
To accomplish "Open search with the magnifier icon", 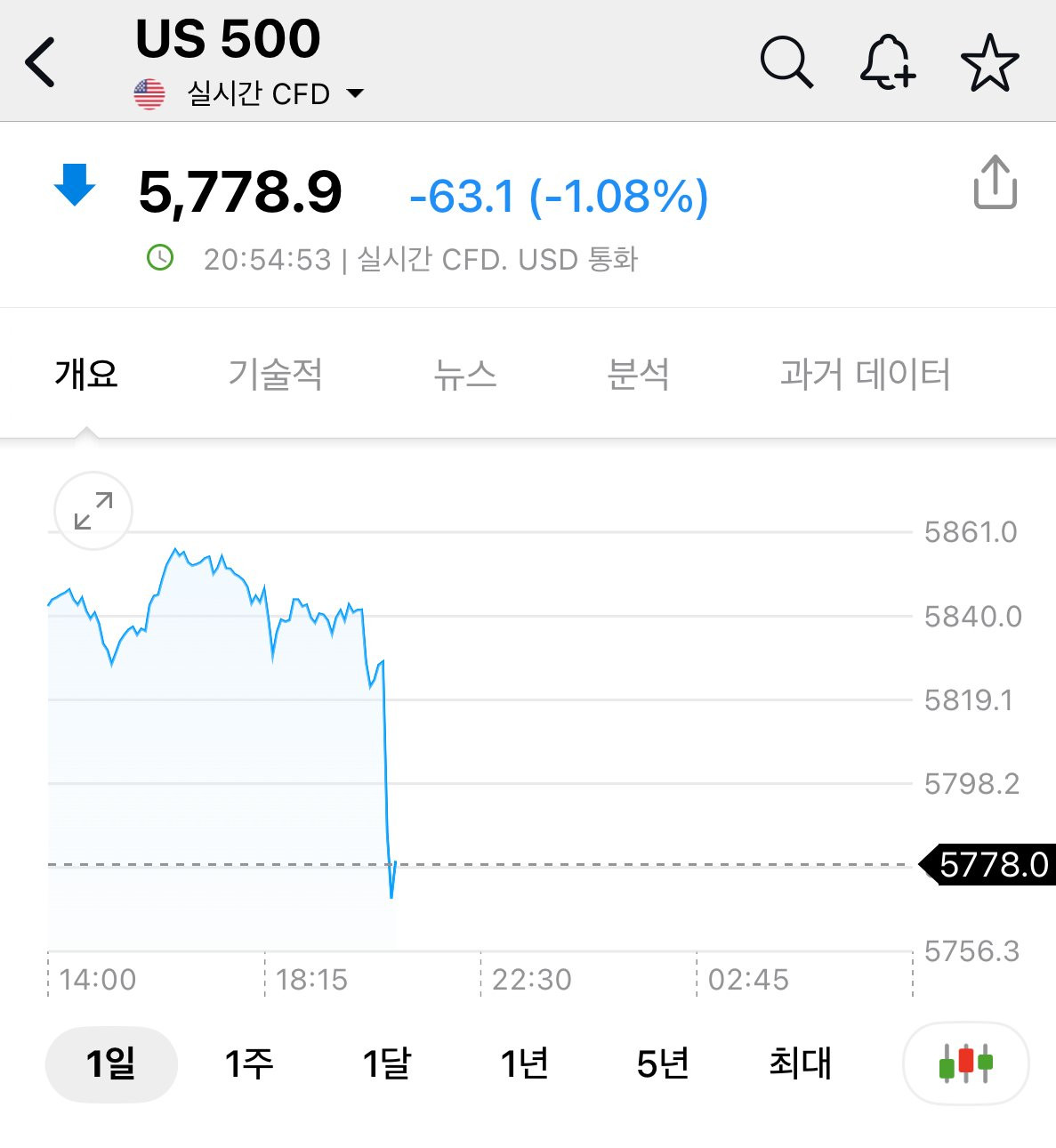I will [786, 62].
